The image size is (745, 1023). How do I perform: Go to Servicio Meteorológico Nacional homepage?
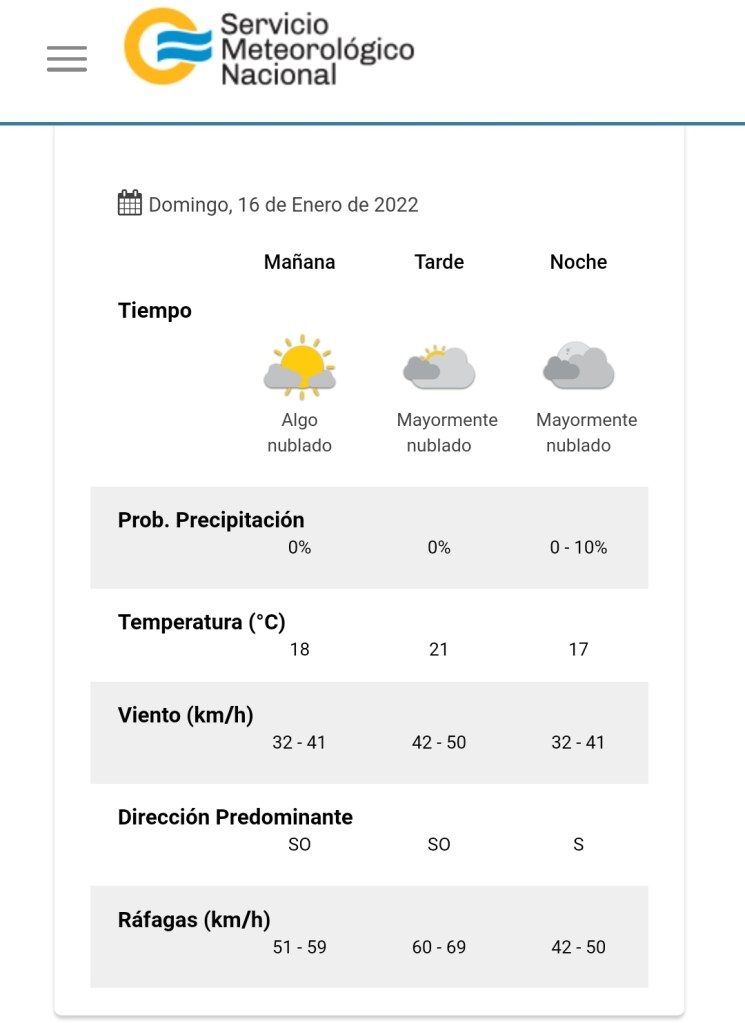pos(268,49)
